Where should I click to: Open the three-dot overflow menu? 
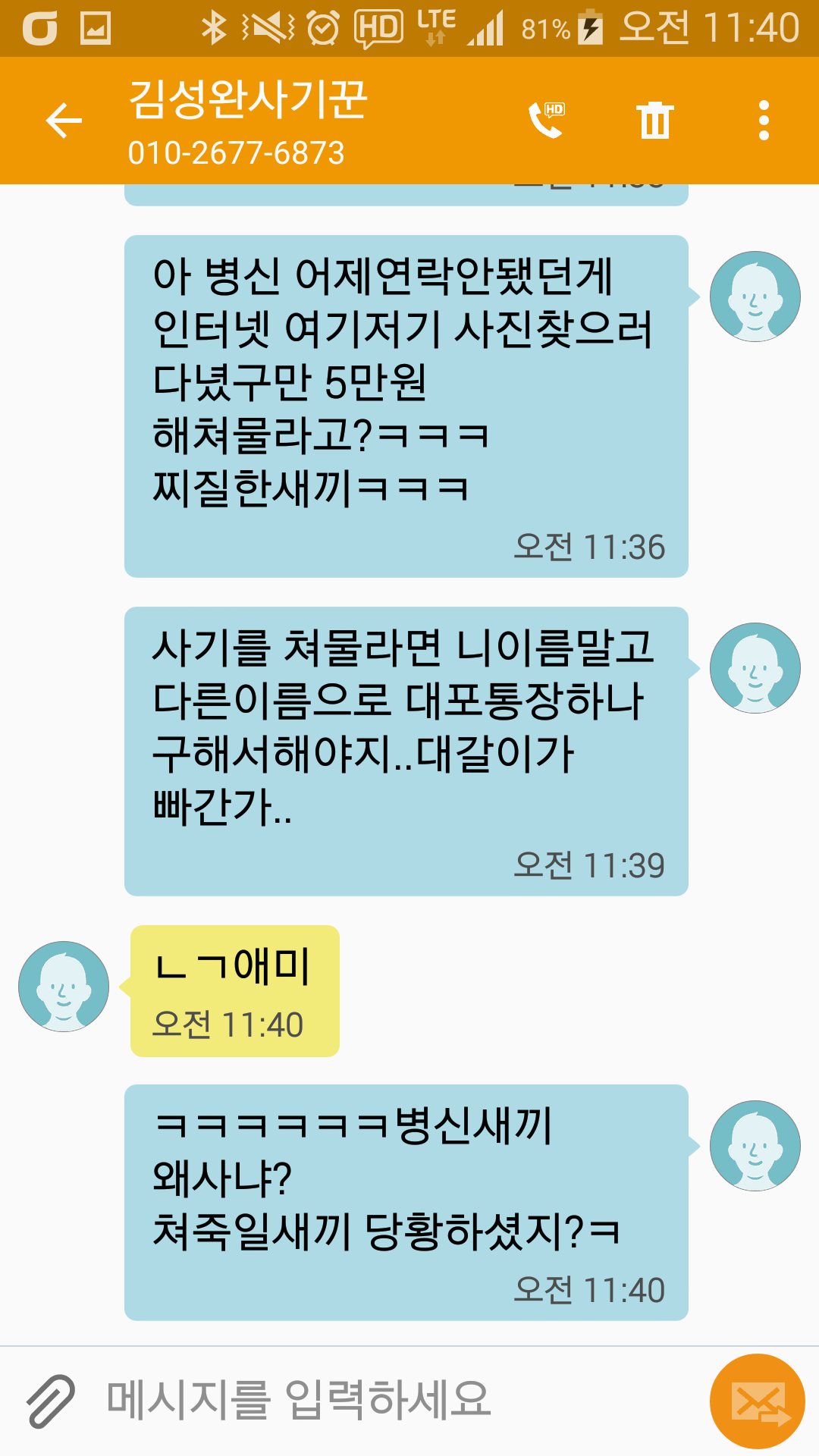coord(764,121)
